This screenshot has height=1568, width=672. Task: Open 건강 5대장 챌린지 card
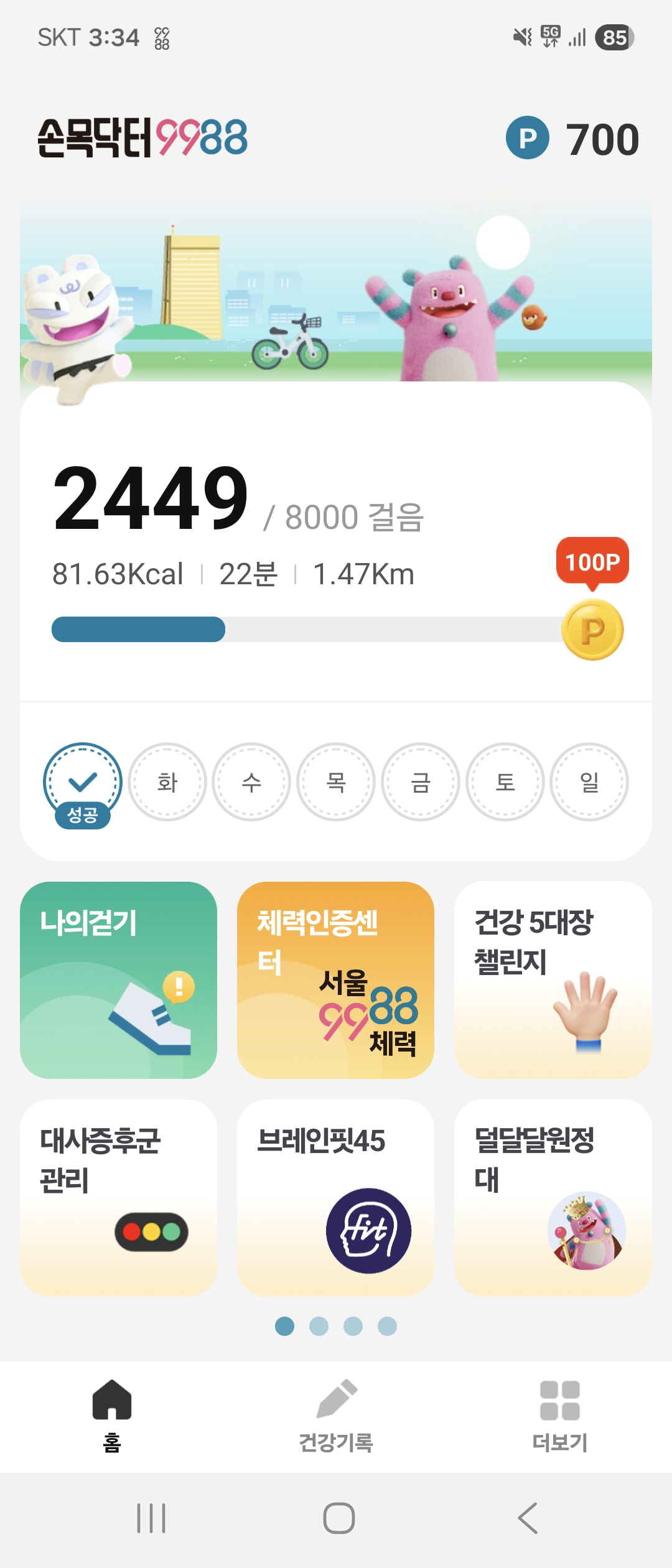[553, 980]
